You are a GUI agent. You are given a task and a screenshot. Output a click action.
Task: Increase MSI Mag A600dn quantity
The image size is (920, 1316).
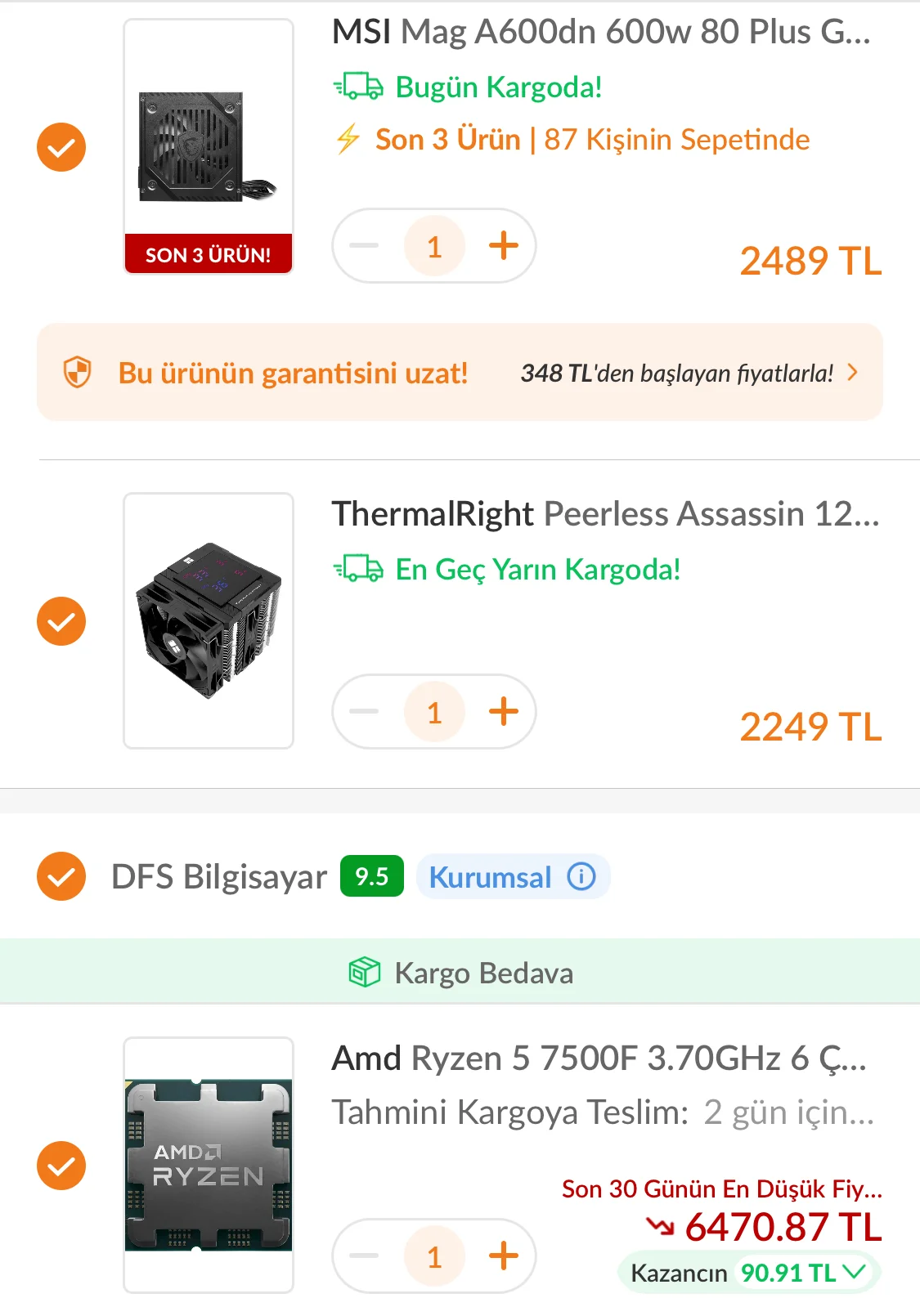504,245
